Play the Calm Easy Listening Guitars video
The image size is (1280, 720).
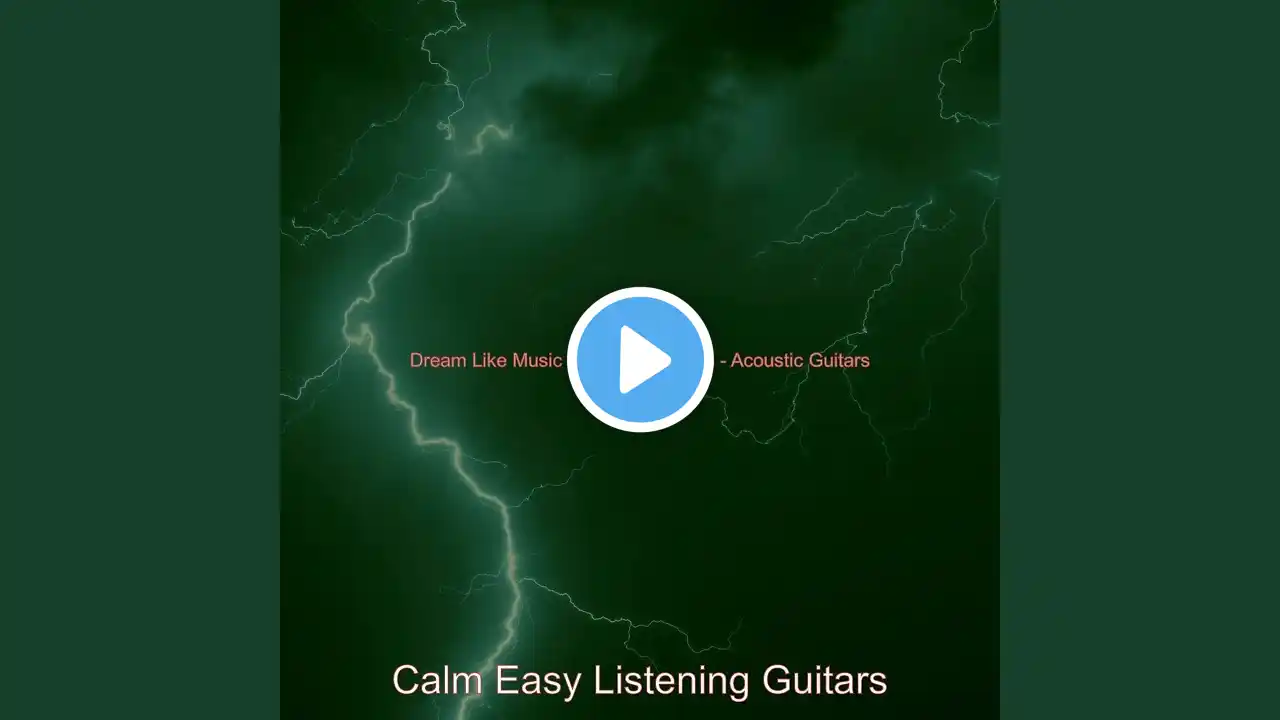tap(640, 360)
